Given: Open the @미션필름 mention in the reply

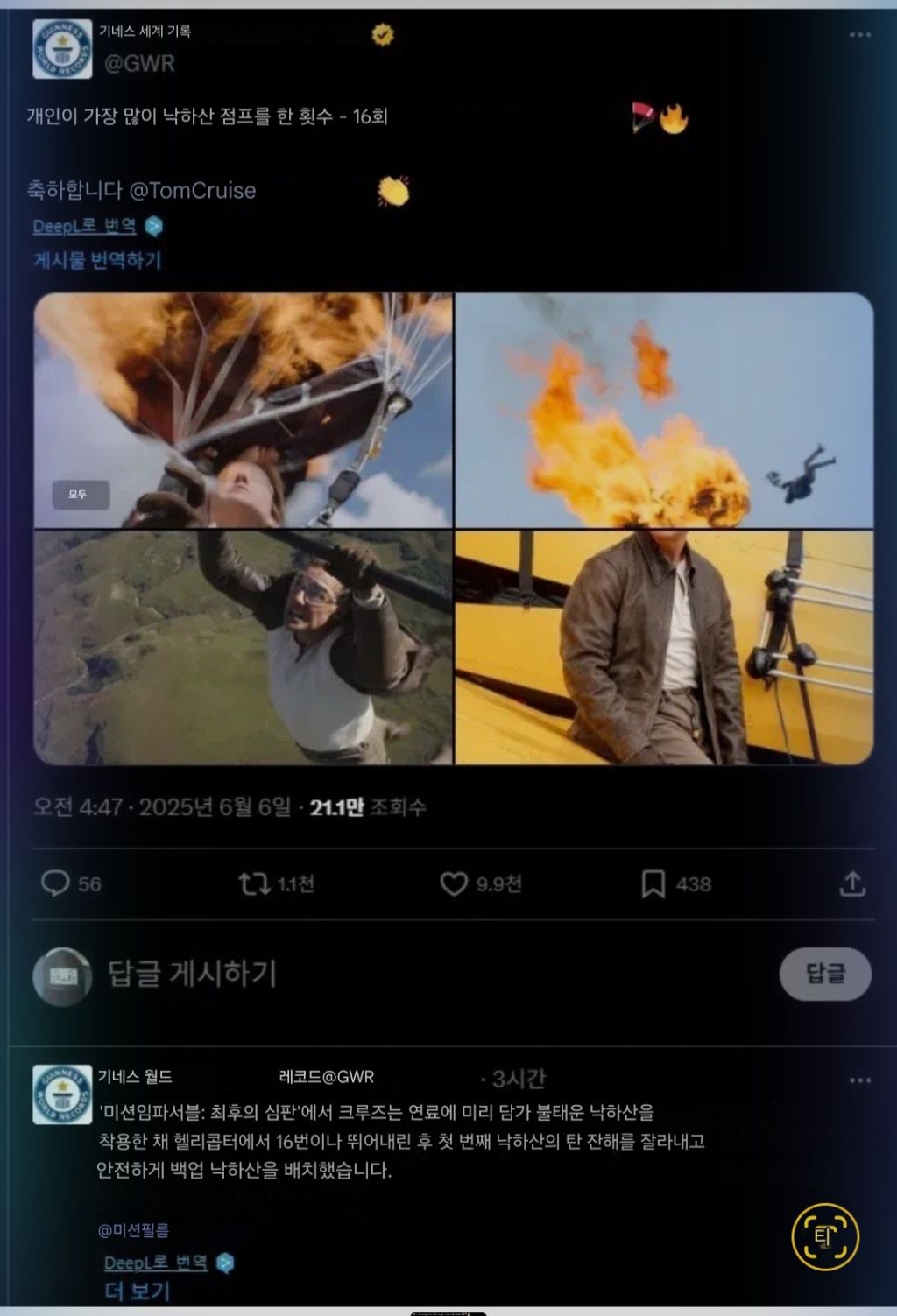Looking at the screenshot, I should (x=134, y=1230).
